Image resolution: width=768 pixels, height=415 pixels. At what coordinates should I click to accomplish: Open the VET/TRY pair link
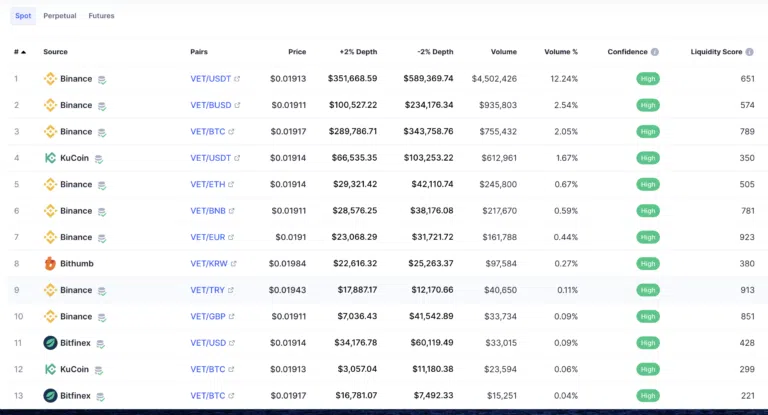click(208, 290)
